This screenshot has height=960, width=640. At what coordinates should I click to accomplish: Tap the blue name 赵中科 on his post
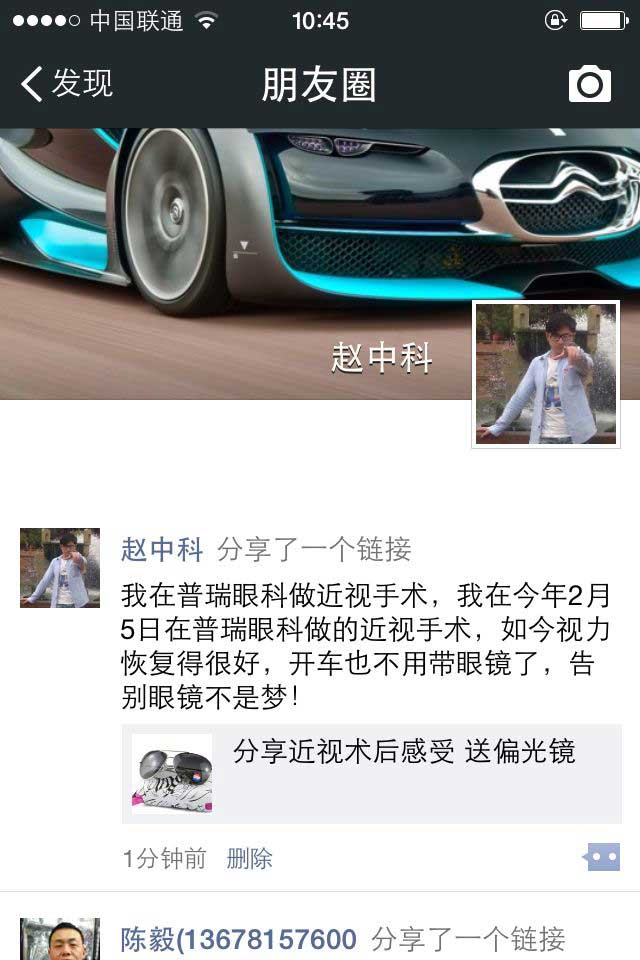(x=162, y=549)
